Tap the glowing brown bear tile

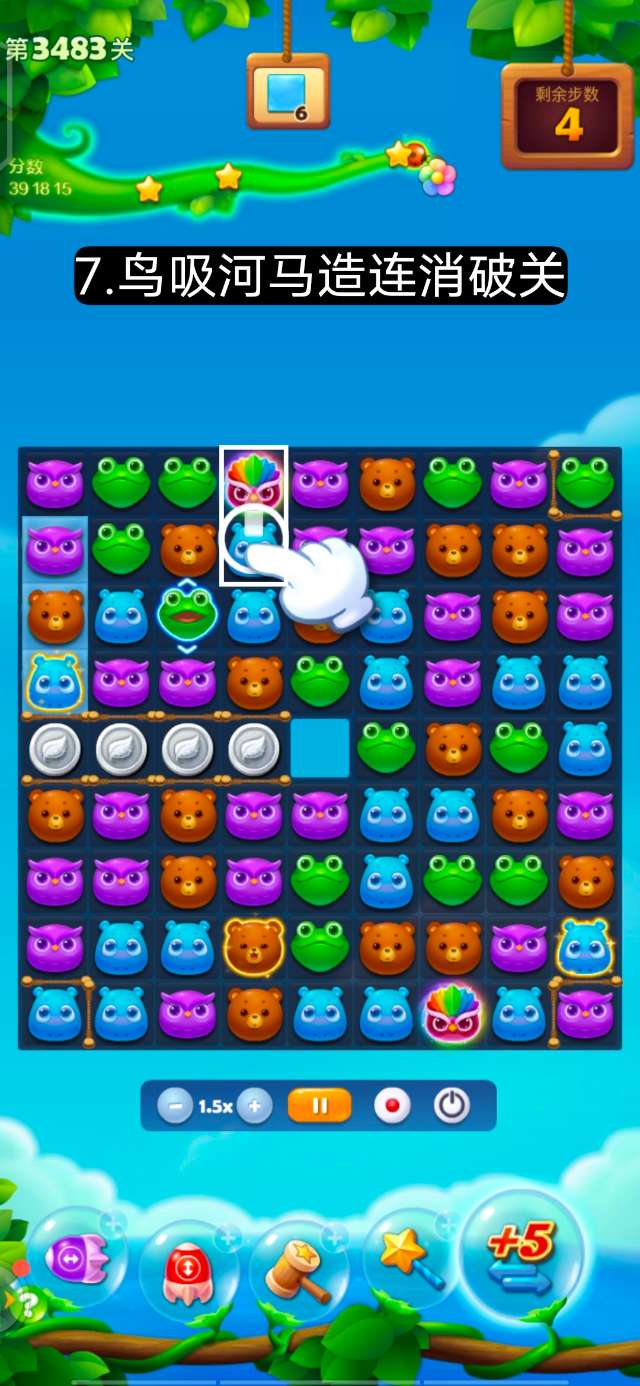[254, 946]
